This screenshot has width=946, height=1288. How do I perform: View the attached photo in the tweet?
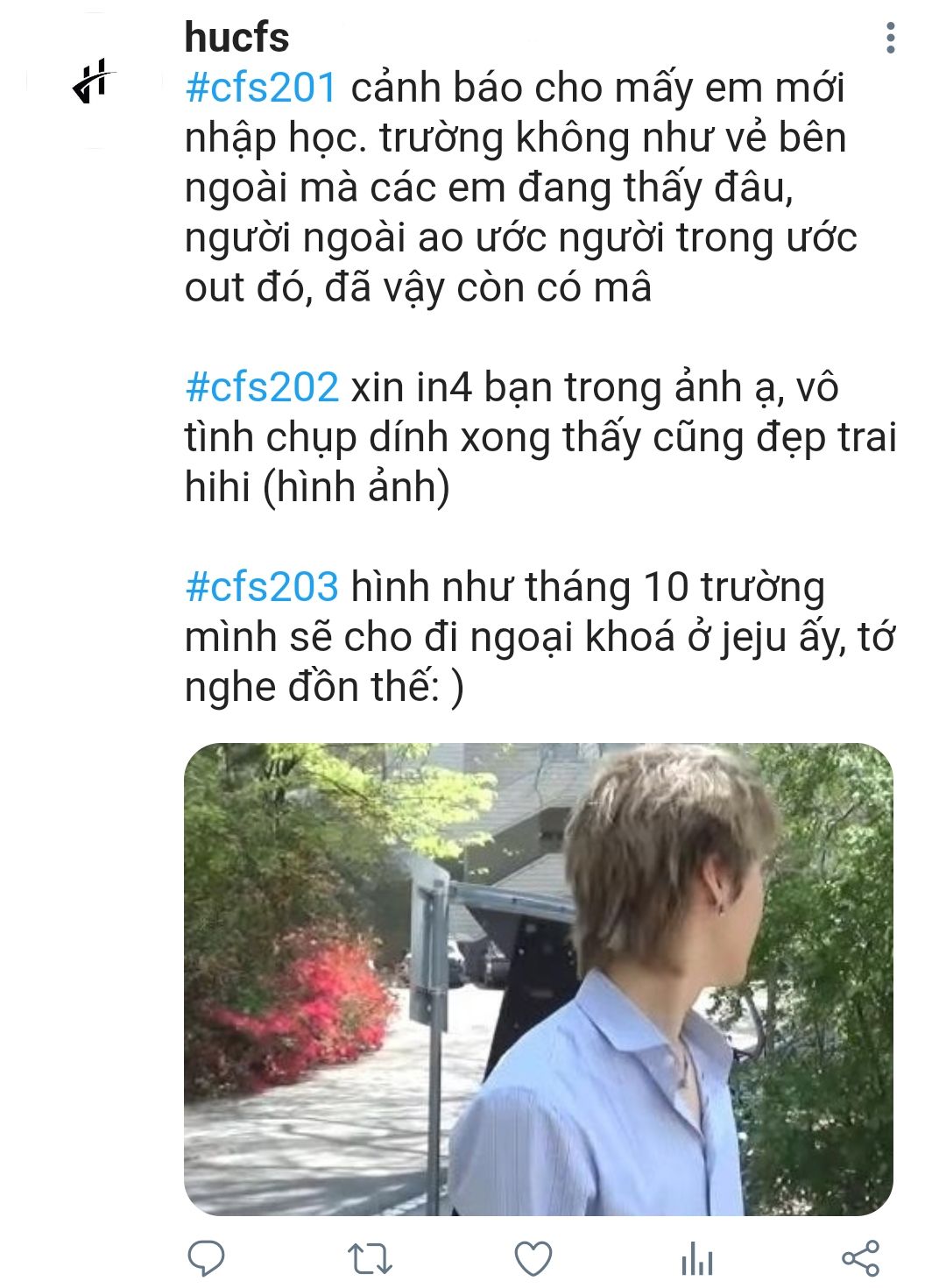click(539, 979)
